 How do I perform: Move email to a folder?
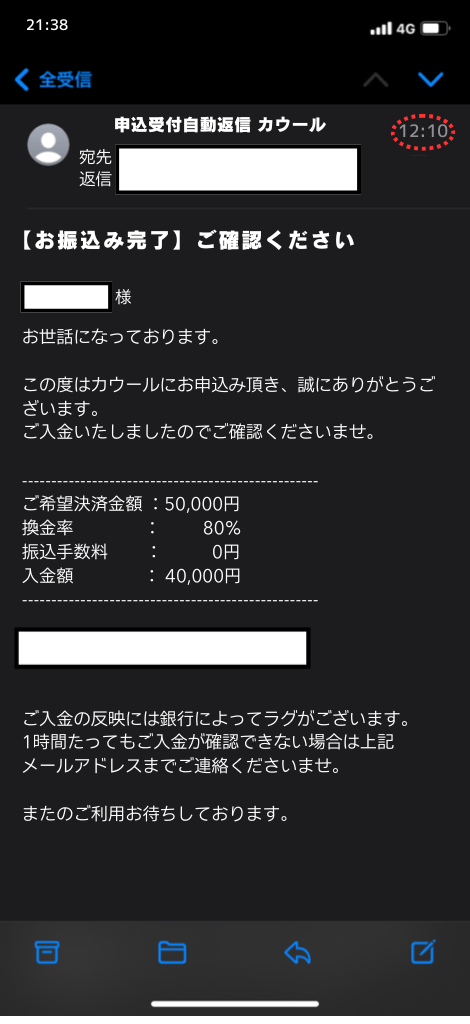pyautogui.click(x=172, y=953)
